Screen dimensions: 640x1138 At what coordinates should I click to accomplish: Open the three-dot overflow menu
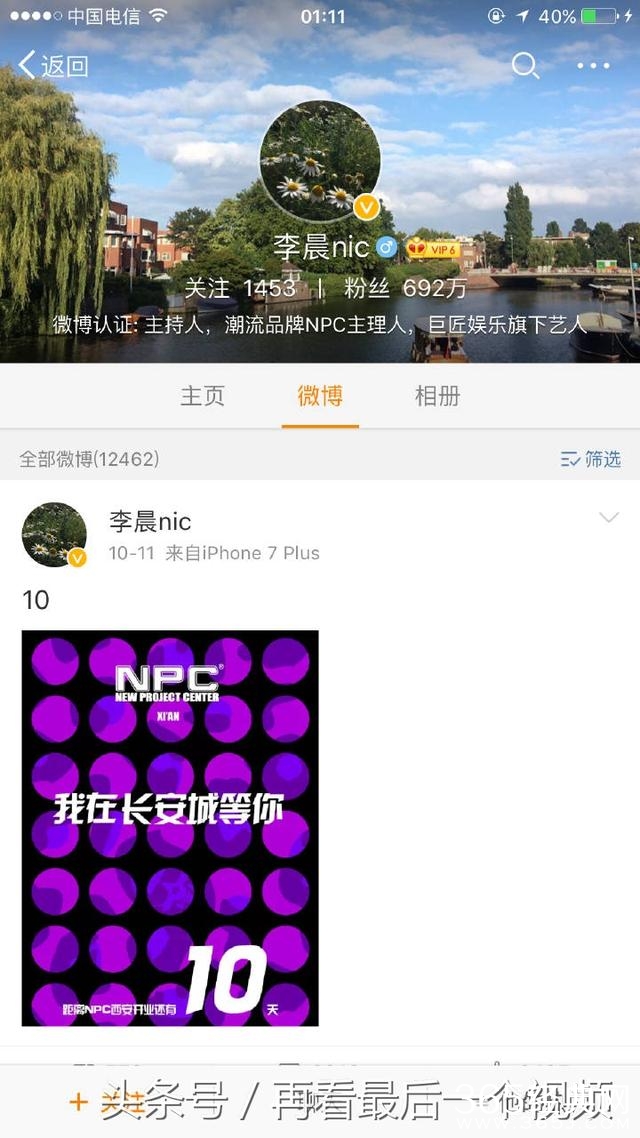593,66
